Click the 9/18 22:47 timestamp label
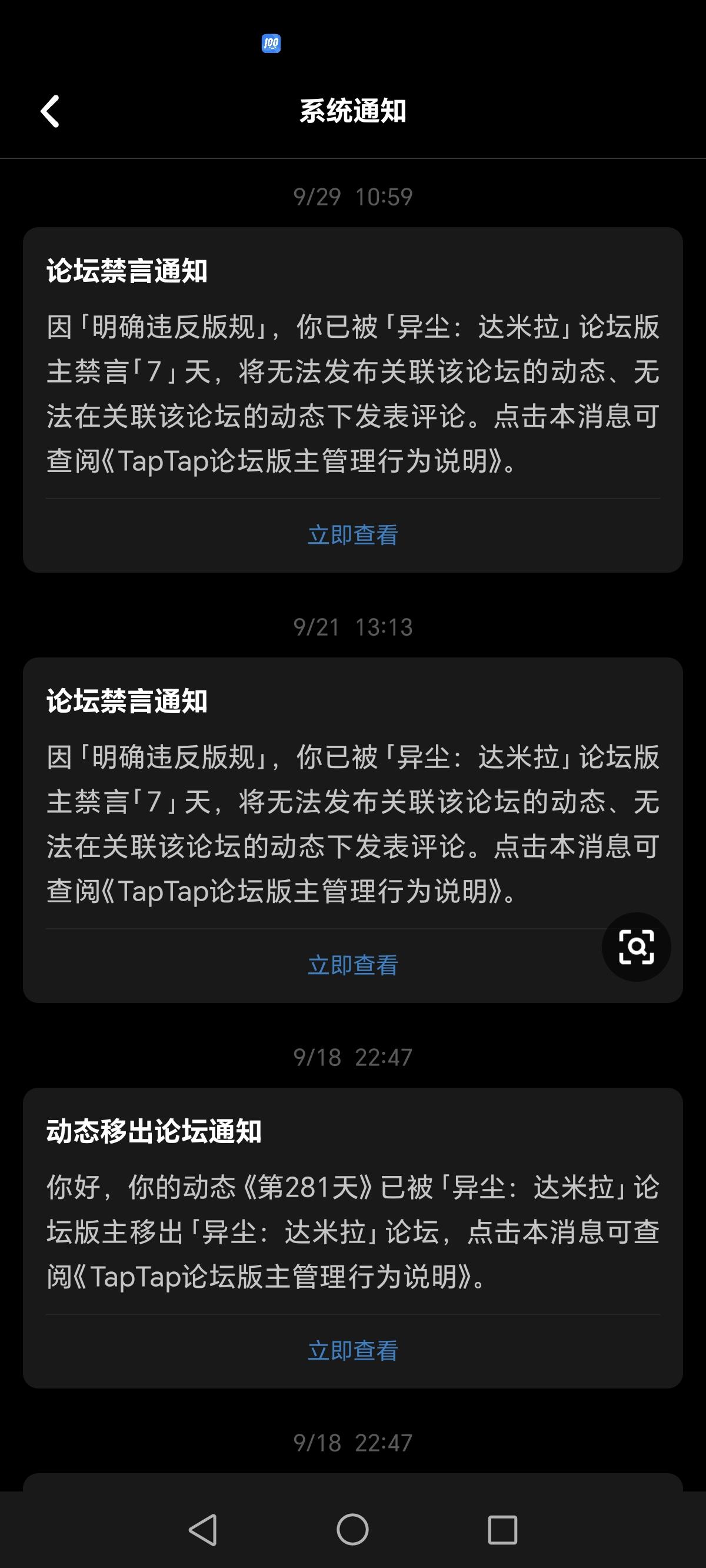 [352, 1056]
